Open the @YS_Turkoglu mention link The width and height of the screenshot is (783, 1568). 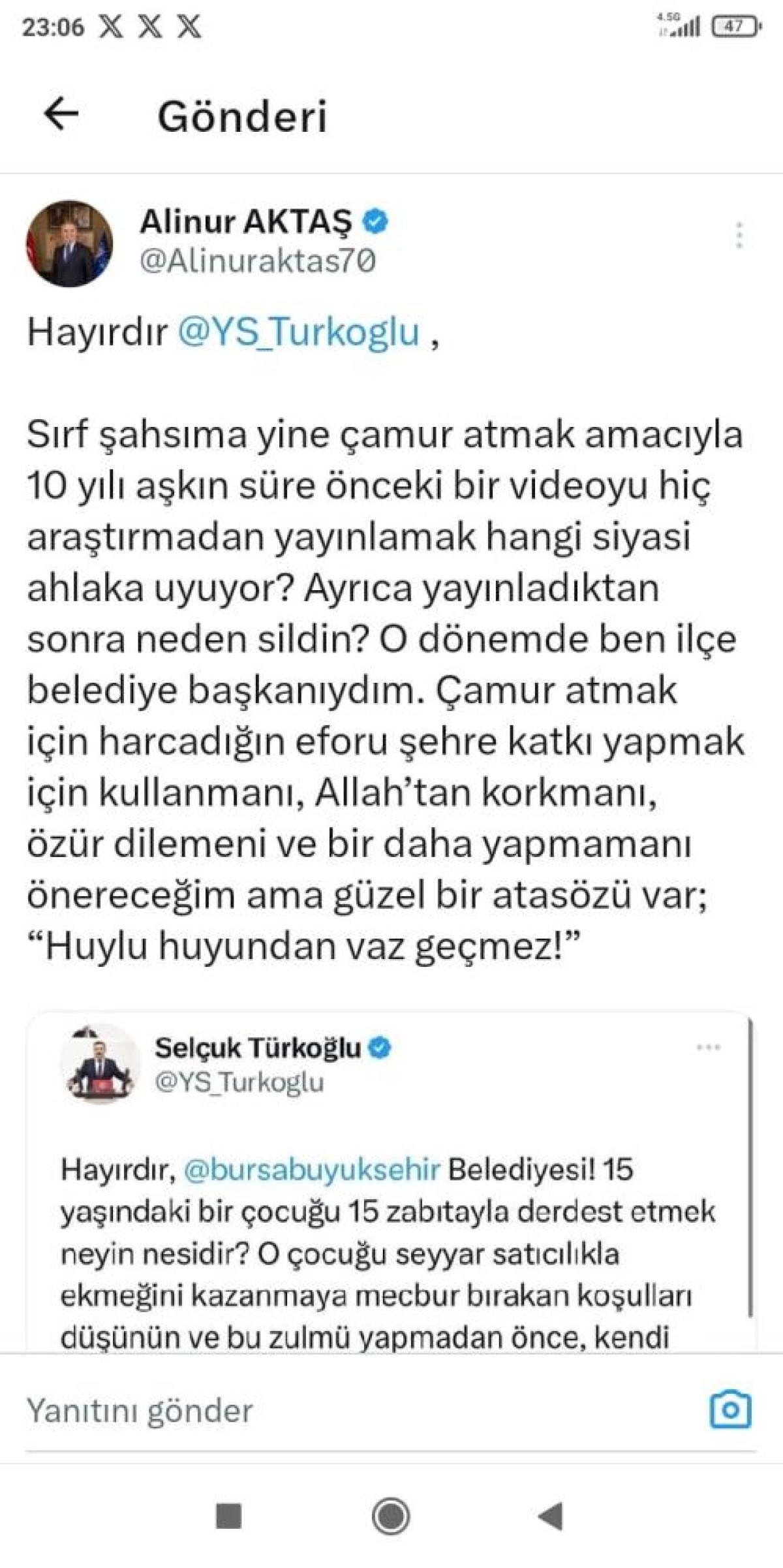(x=299, y=332)
